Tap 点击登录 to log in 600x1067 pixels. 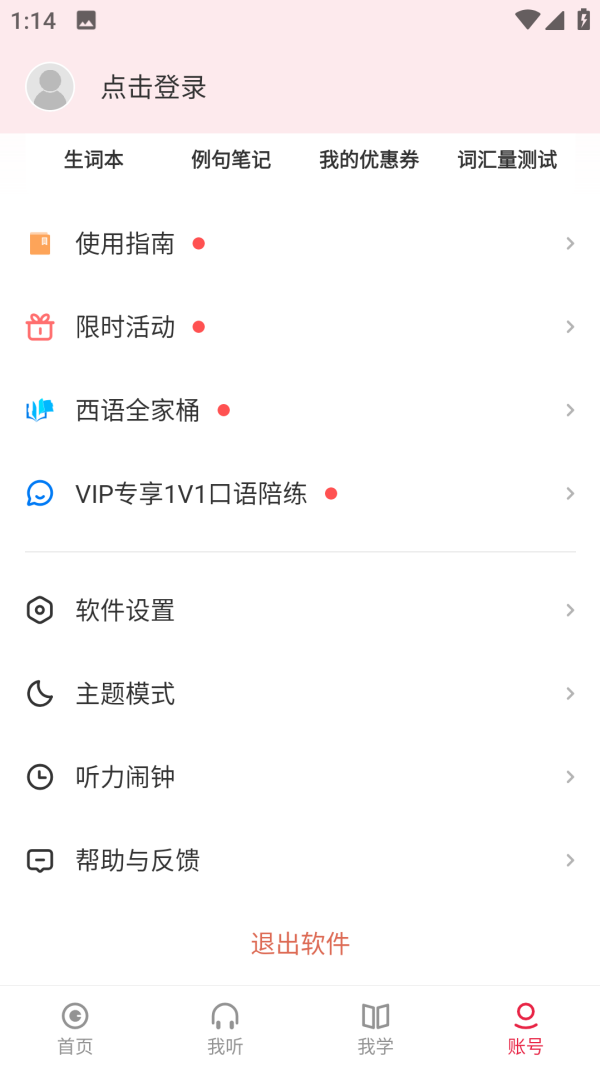[x=153, y=87]
